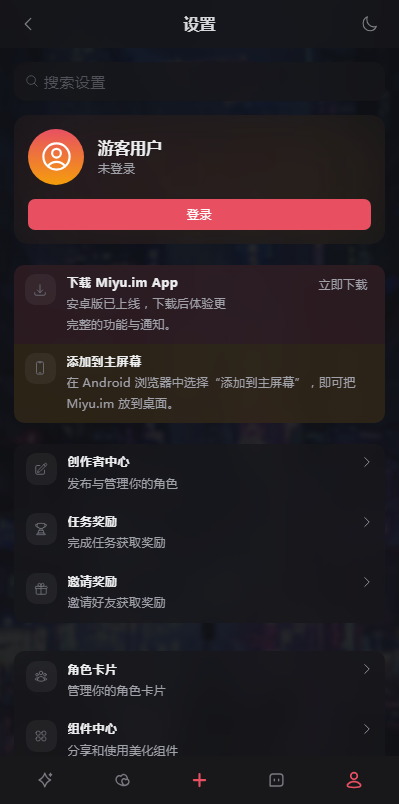This screenshot has width=399, height=804.
Task: Open 任务奖励
Action: [200, 532]
